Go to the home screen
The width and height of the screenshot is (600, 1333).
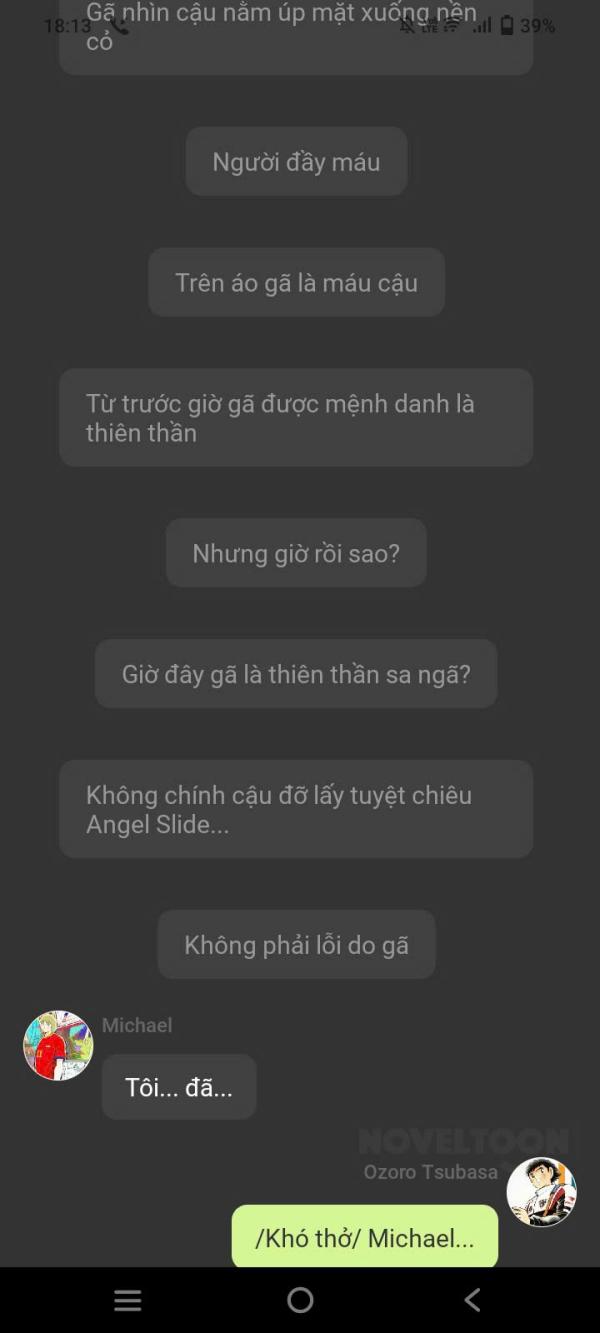[300, 1299]
